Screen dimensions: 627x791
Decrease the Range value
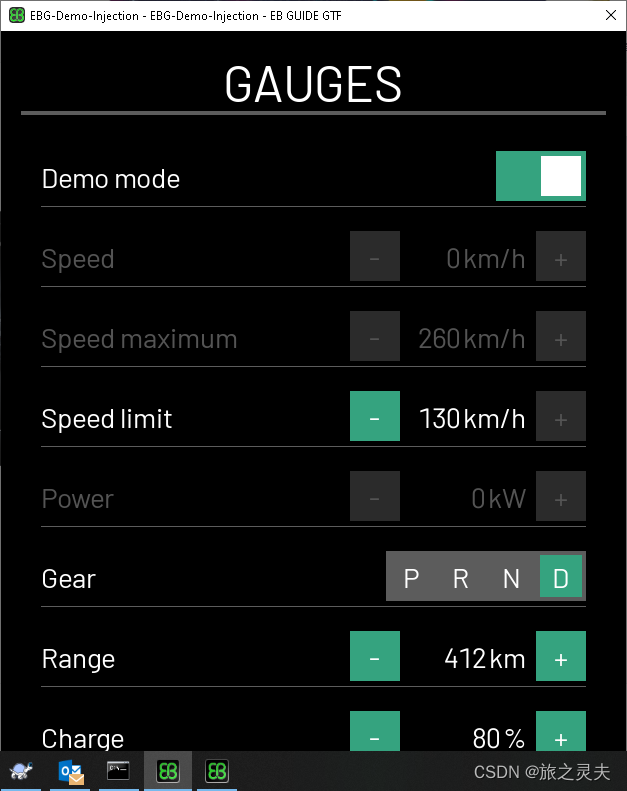click(375, 657)
